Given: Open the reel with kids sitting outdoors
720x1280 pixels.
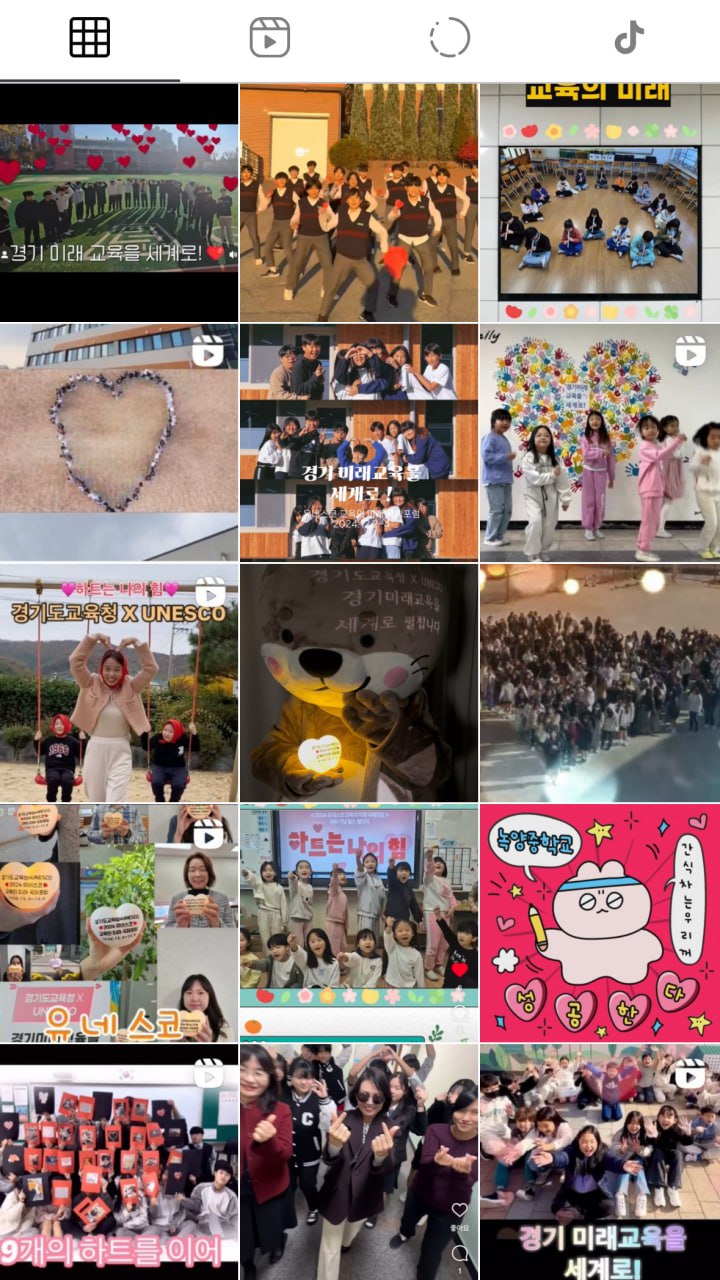Looking at the screenshot, I should [x=600, y=1160].
